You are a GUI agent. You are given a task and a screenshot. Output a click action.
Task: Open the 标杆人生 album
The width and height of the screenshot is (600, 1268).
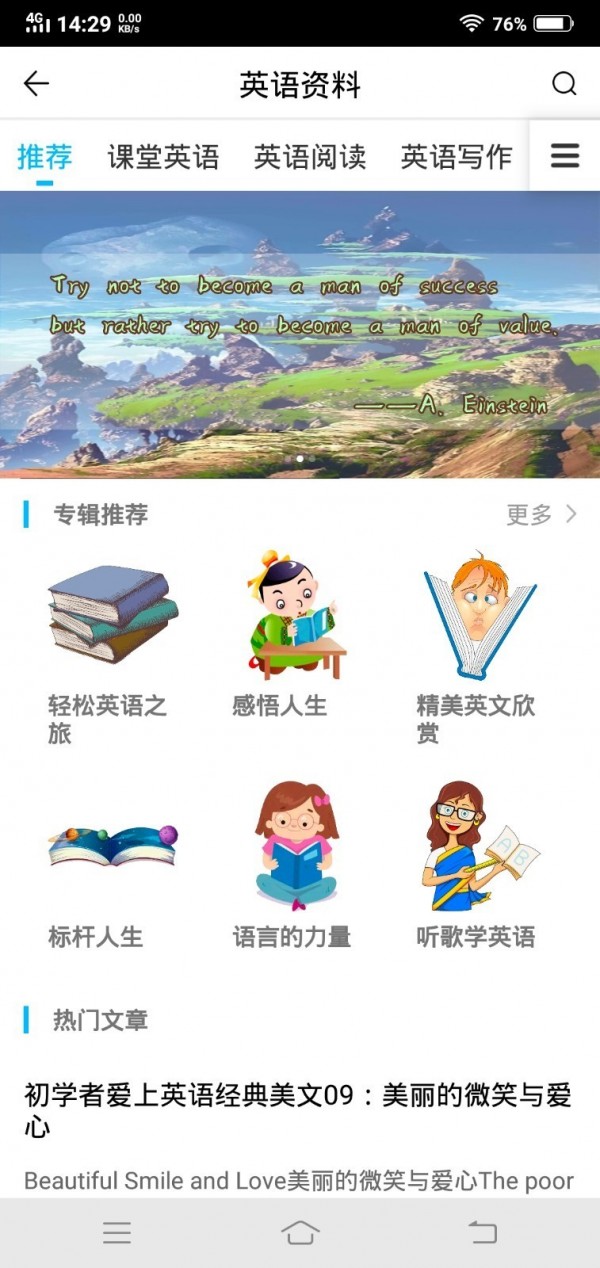pos(112,865)
